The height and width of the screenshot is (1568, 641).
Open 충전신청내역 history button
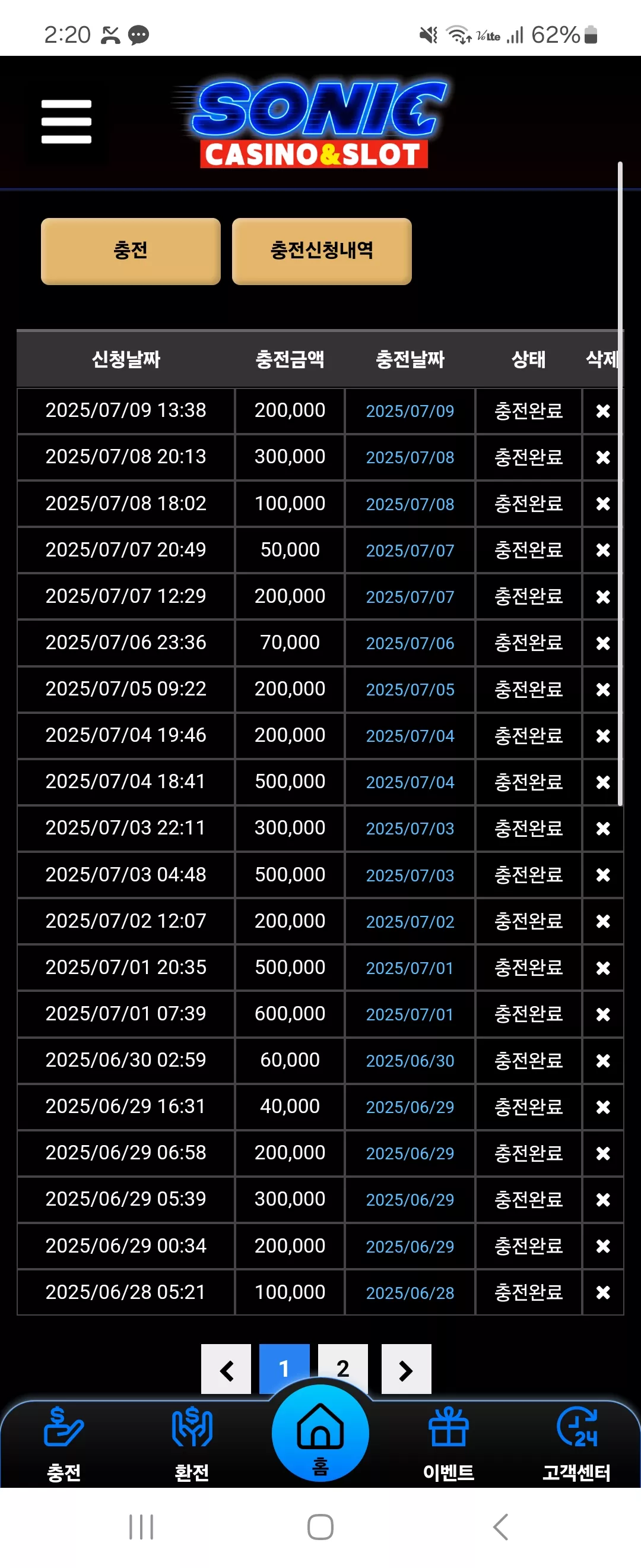pos(322,251)
